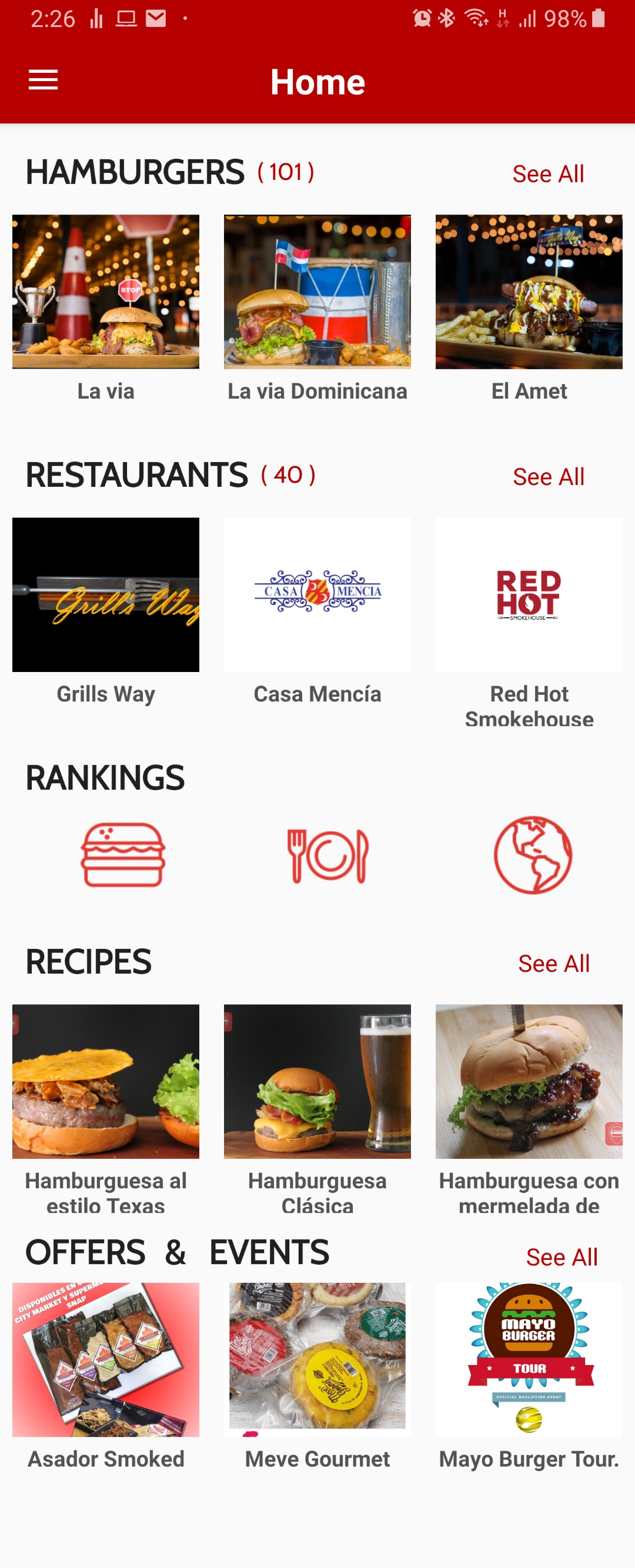Open the Mayo Burger Tour event
Screen dimensions: 635x1568
pos(529,1360)
